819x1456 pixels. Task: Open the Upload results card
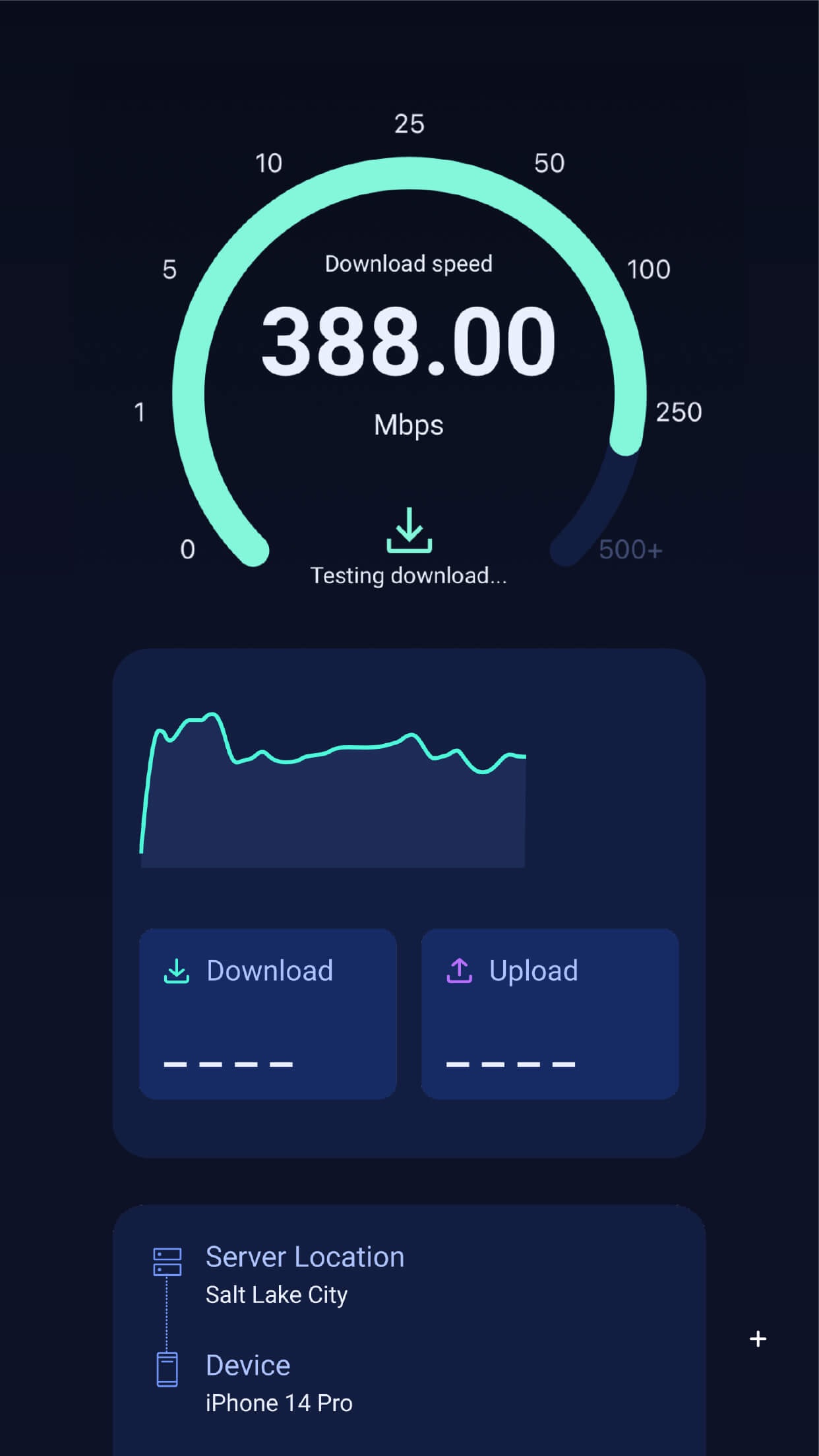[x=549, y=1016]
